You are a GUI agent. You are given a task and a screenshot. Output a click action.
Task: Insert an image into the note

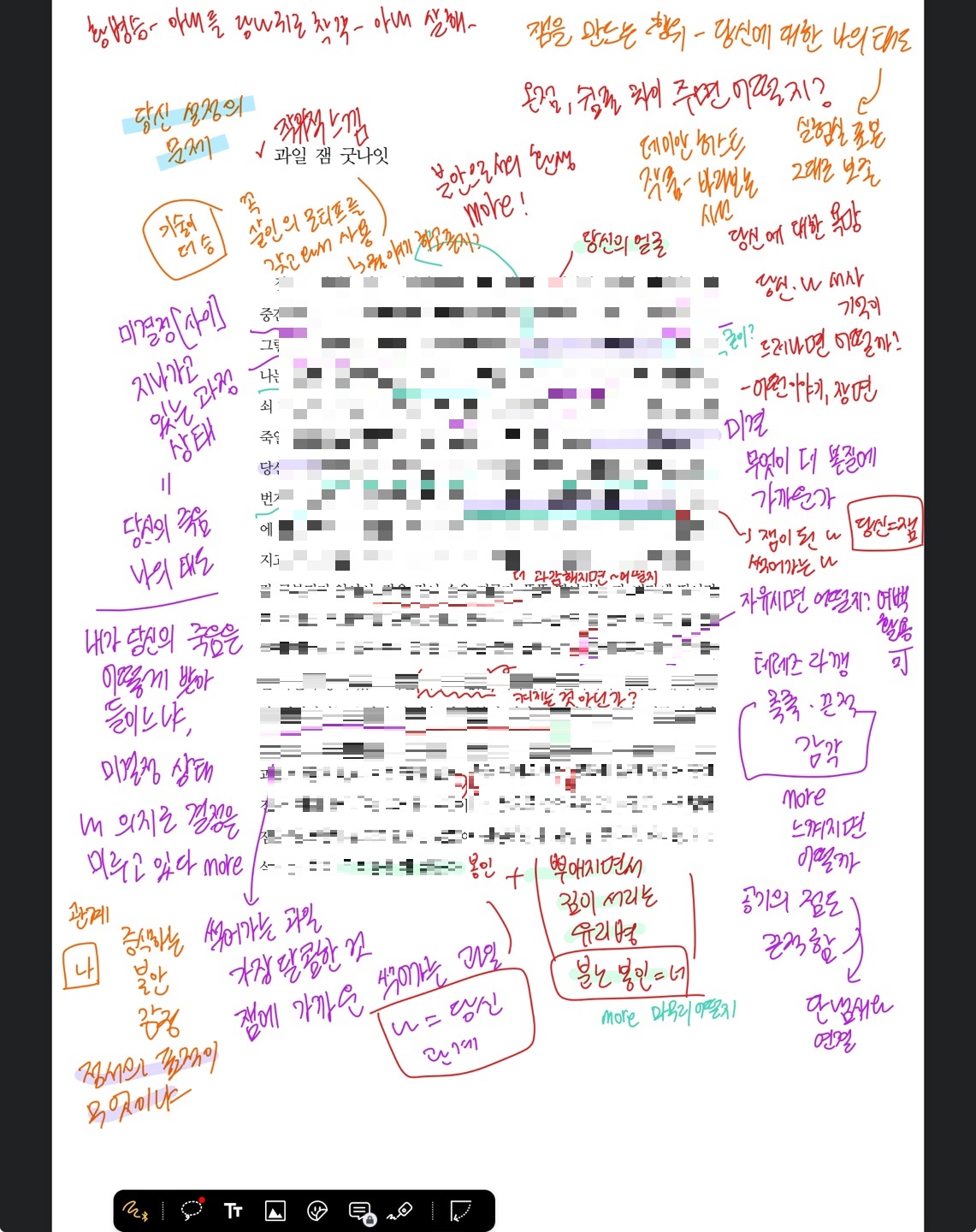[275, 1211]
